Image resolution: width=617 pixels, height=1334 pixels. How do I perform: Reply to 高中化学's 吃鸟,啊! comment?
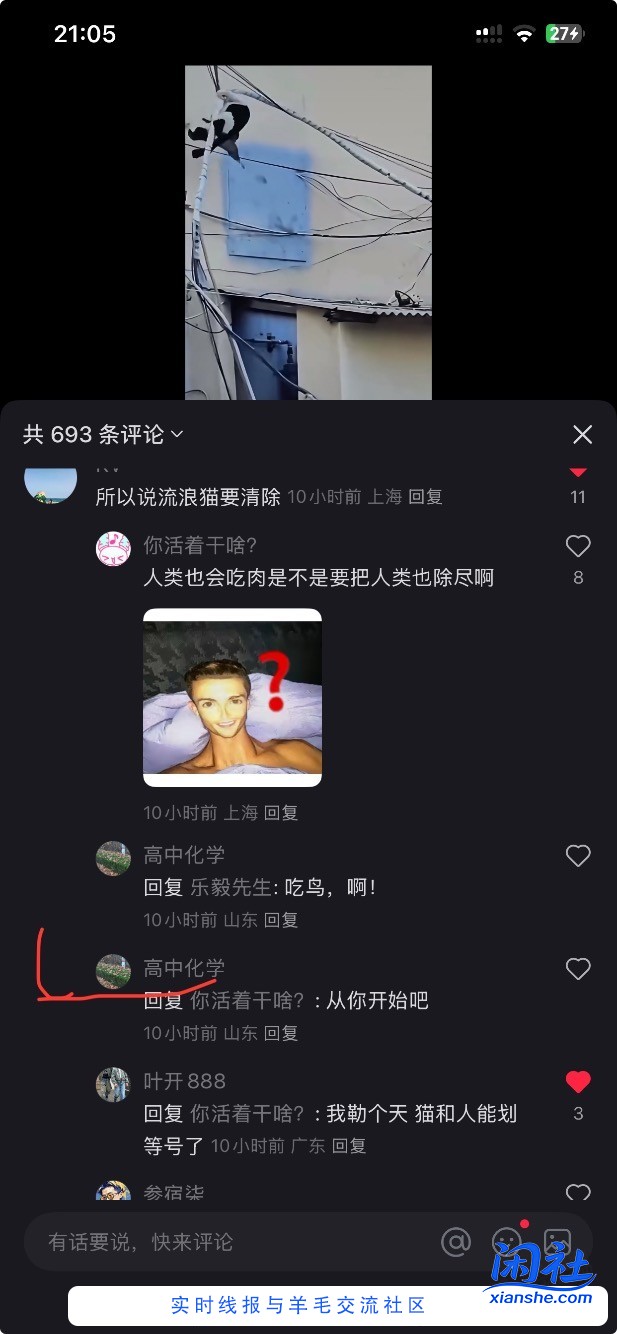coord(280,920)
